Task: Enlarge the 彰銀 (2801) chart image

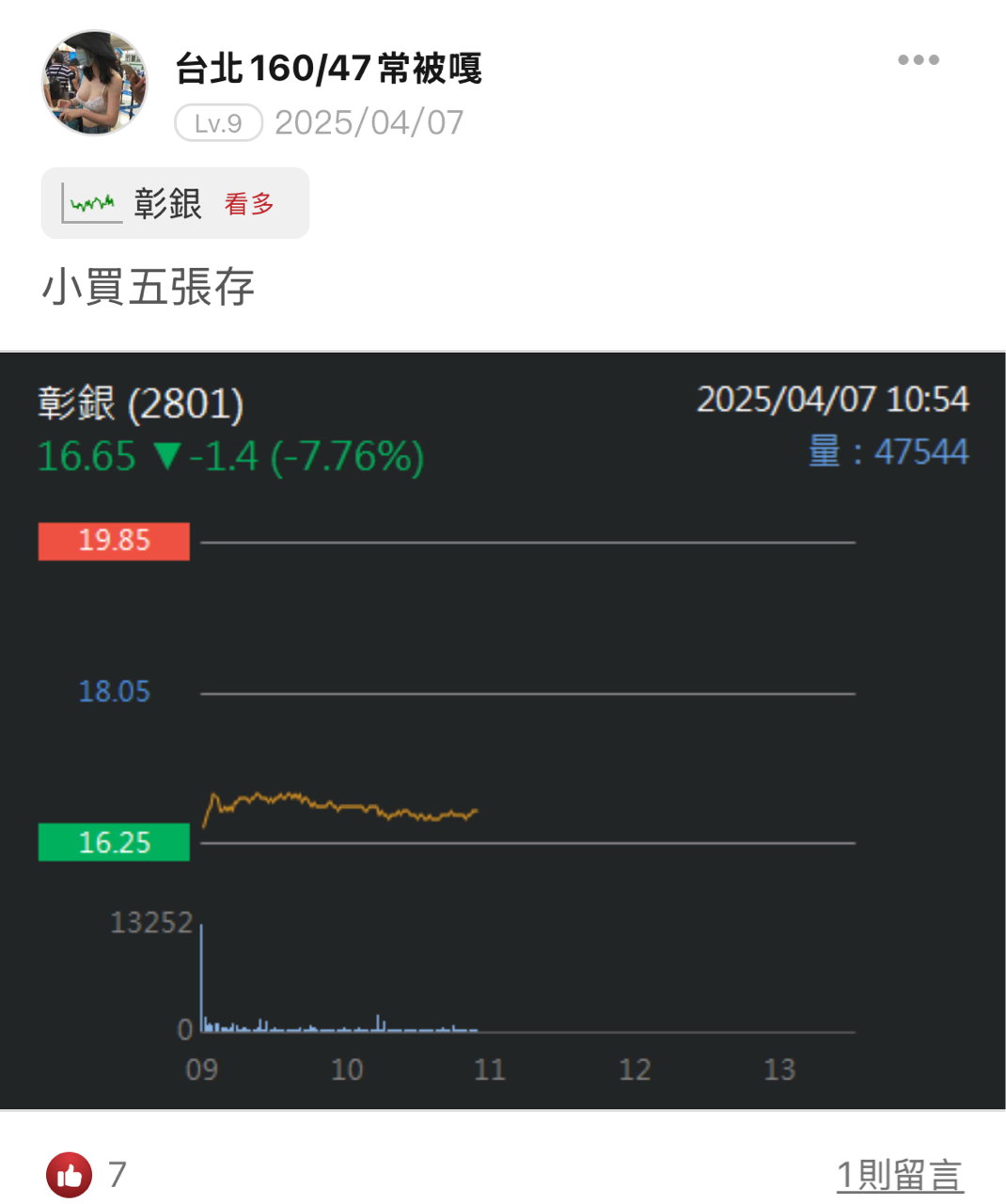Action: pyautogui.click(x=502, y=731)
